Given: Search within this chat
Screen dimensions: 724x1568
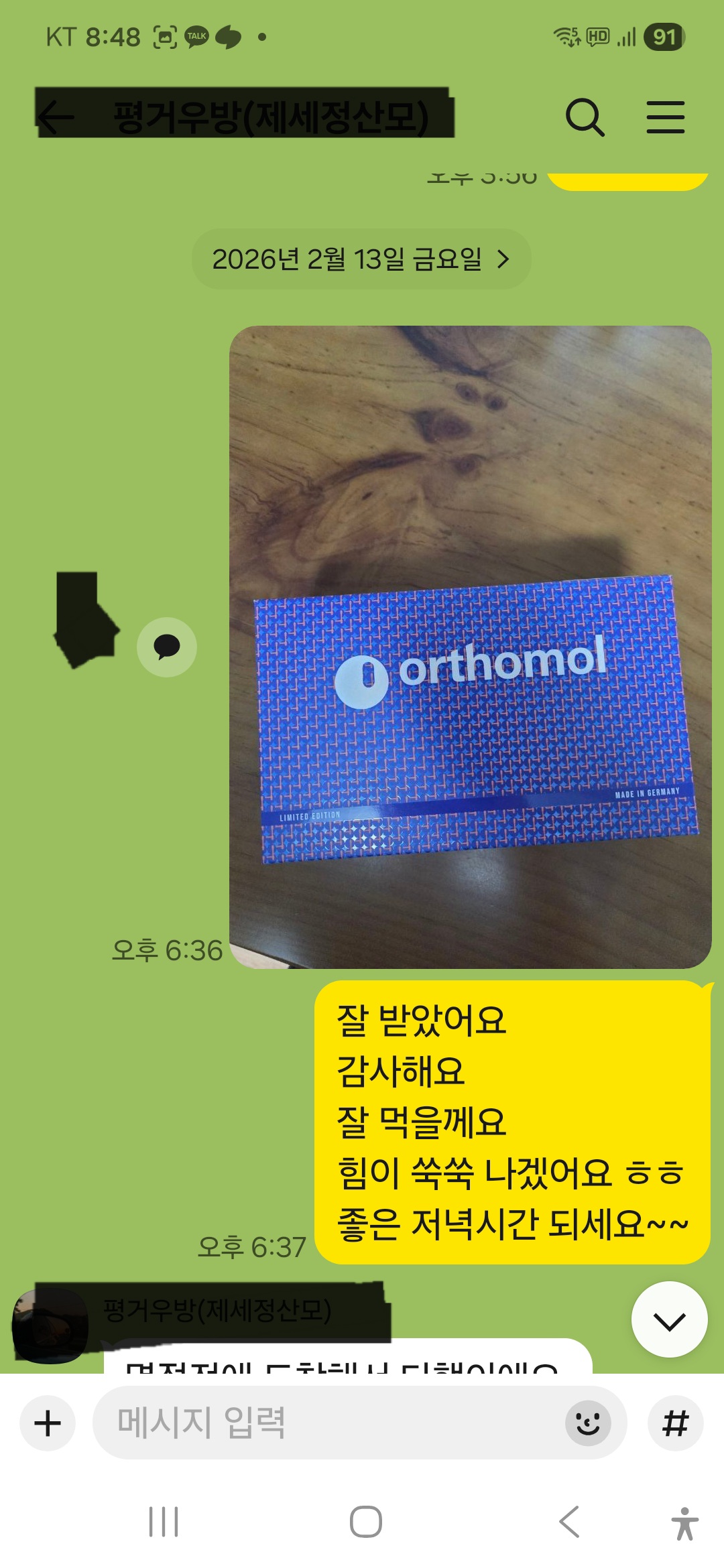Looking at the screenshot, I should point(585,117).
